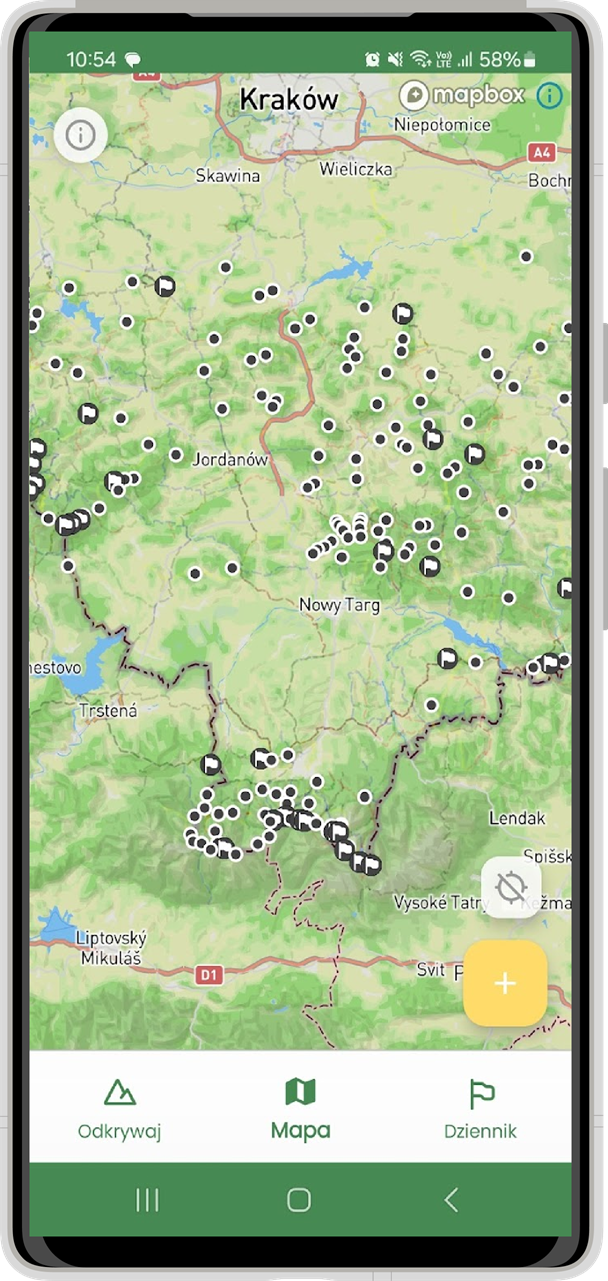Open the map info button
This screenshot has height=1281, width=608.
pyautogui.click(x=81, y=136)
